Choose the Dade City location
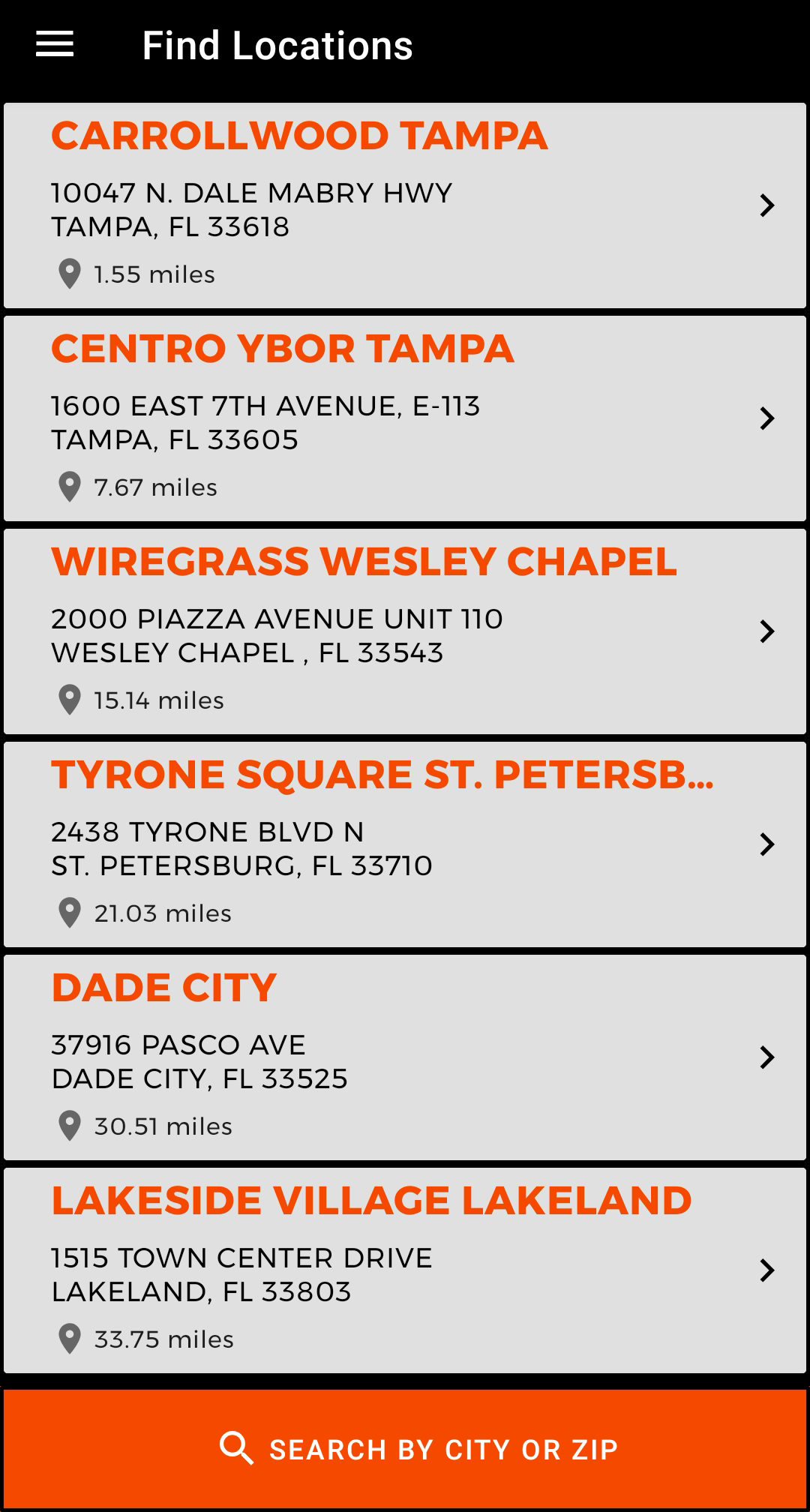Viewport: 810px width, 1512px height. 405,1057
